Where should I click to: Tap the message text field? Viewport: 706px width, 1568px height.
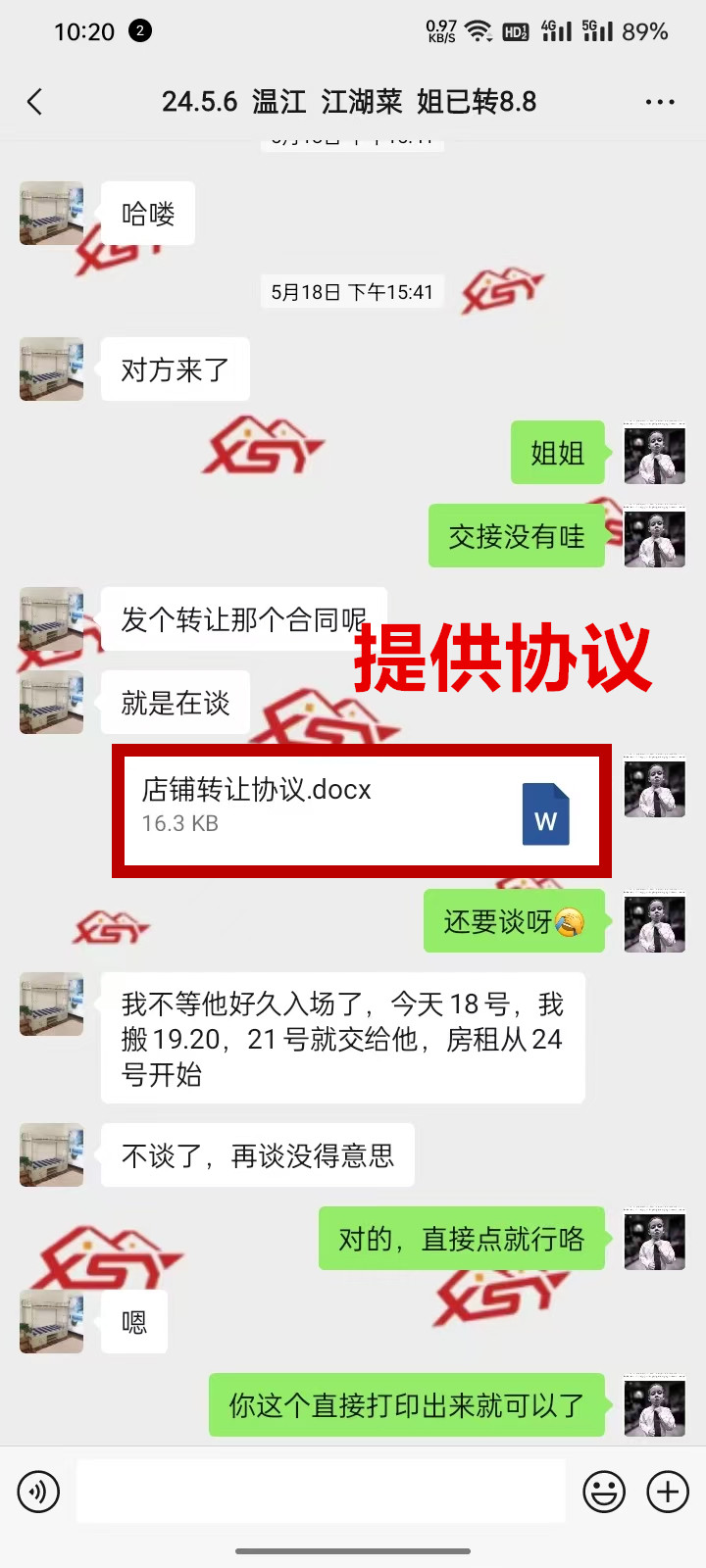pyautogui.click(x=321, y=1492)
